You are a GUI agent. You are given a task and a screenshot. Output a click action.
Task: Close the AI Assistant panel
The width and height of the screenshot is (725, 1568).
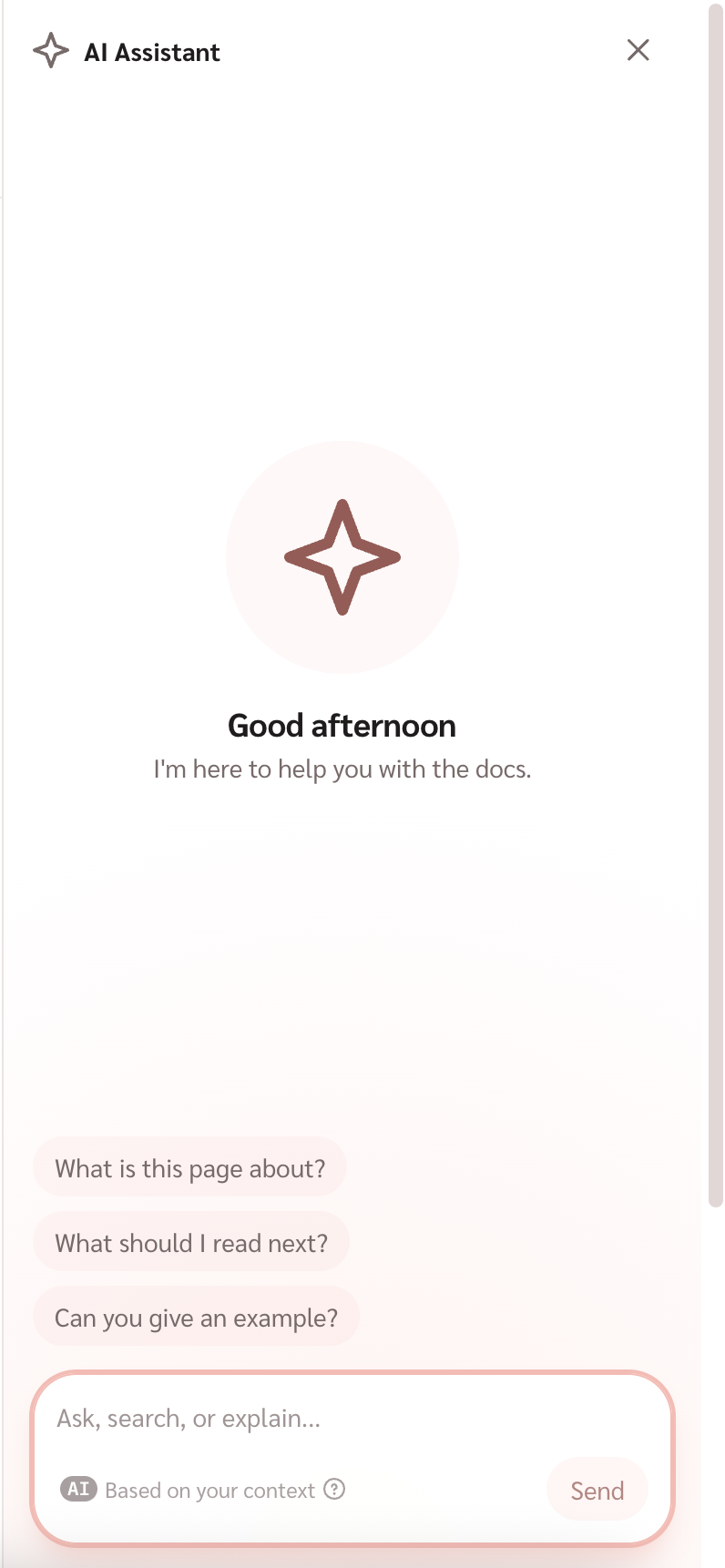(638, 50)
